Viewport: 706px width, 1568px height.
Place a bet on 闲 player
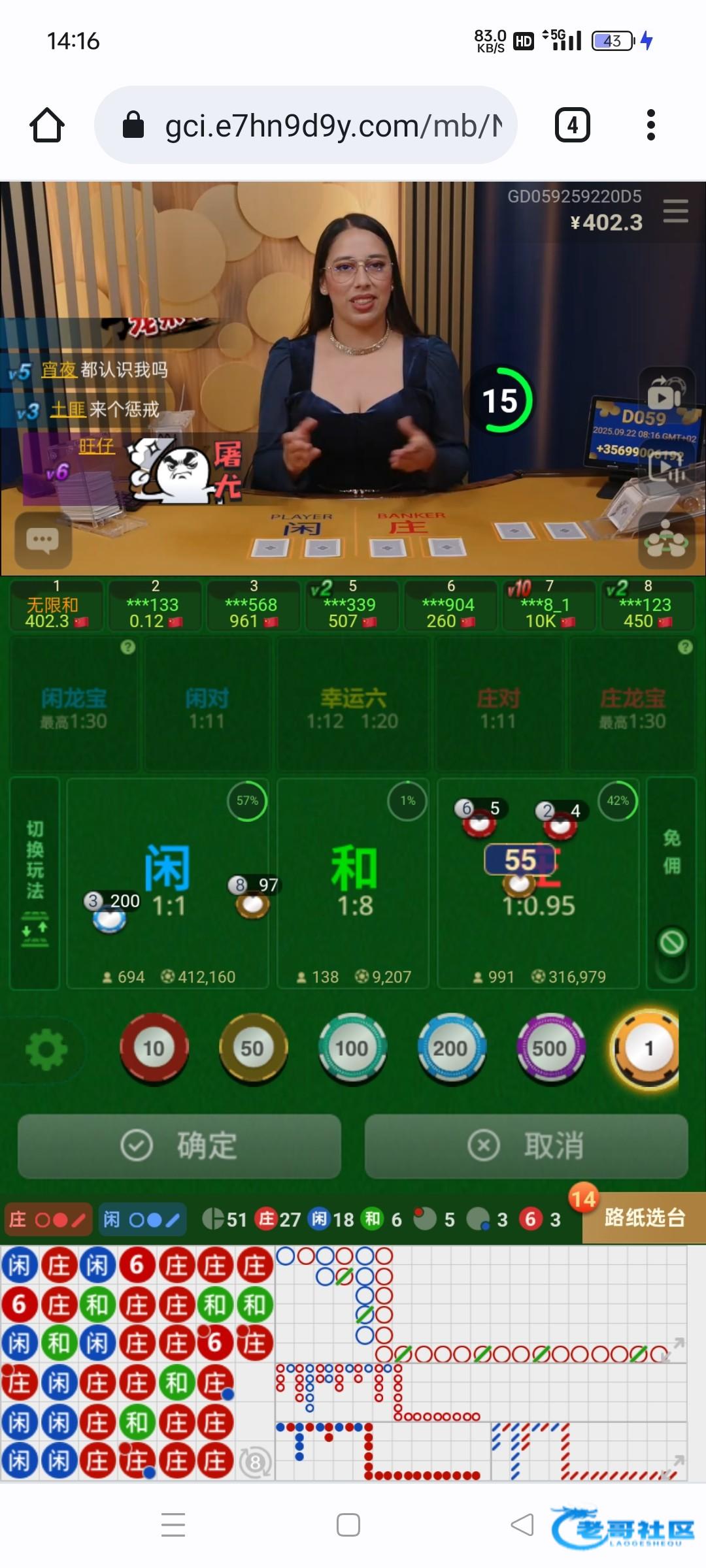[x=168, y=883]
